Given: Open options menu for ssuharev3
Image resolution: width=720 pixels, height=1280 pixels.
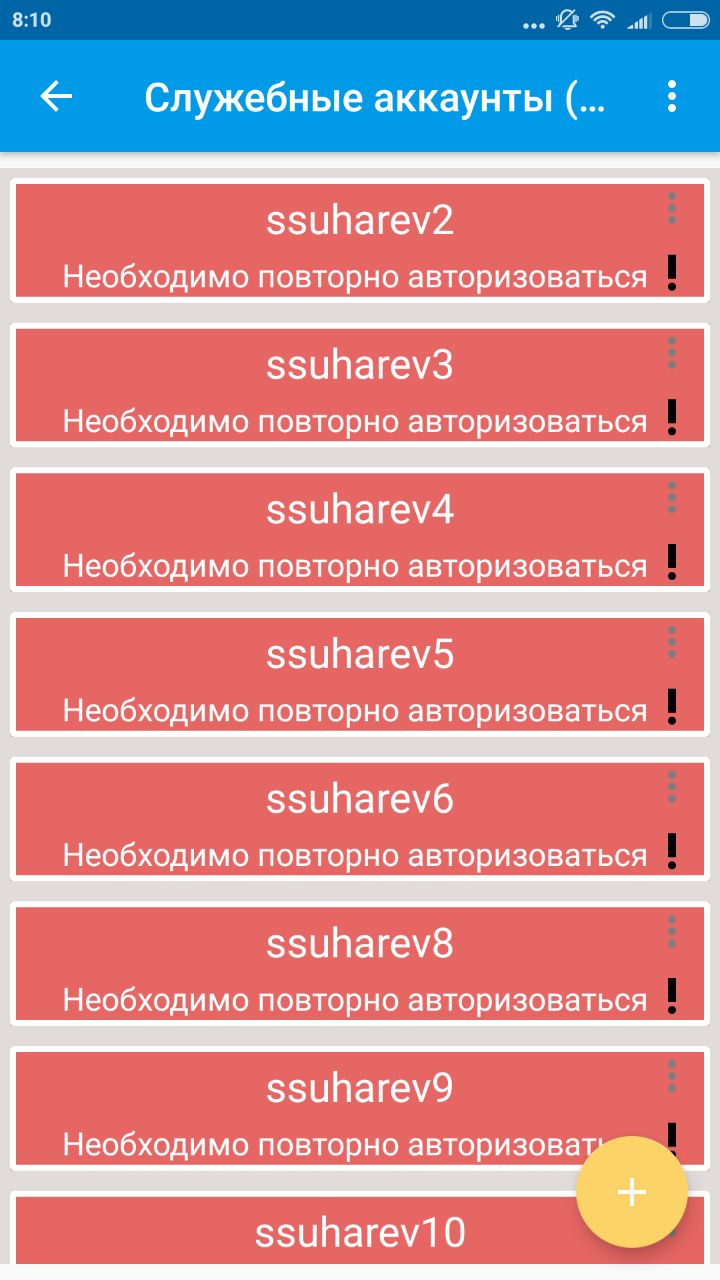Looking at the screenshot, I should click(672, 353).
